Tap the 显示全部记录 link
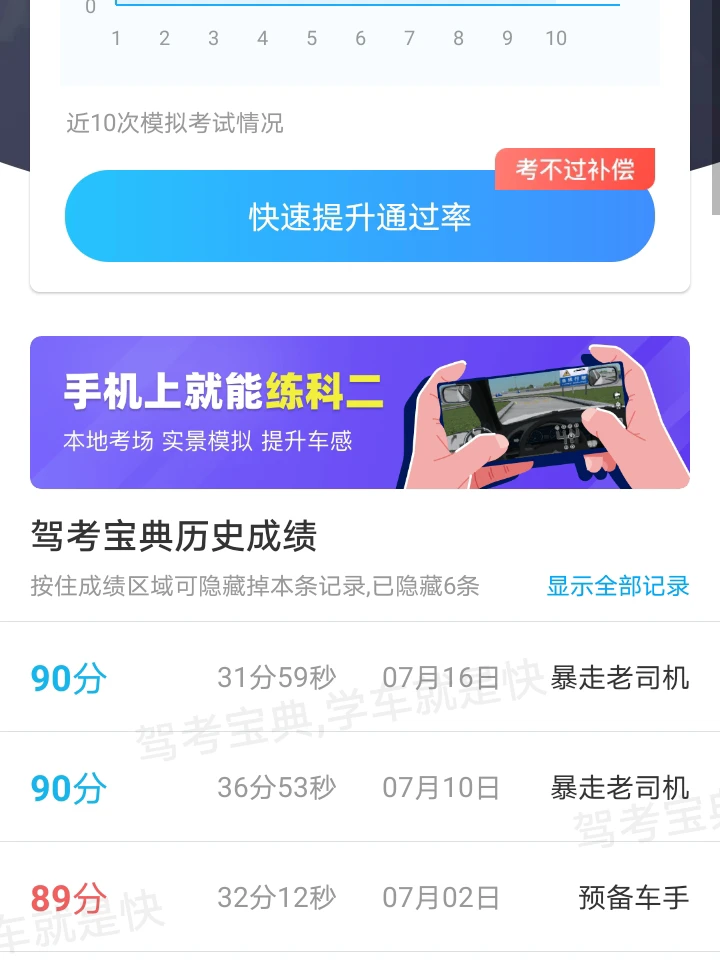 [x=617, y=586]
